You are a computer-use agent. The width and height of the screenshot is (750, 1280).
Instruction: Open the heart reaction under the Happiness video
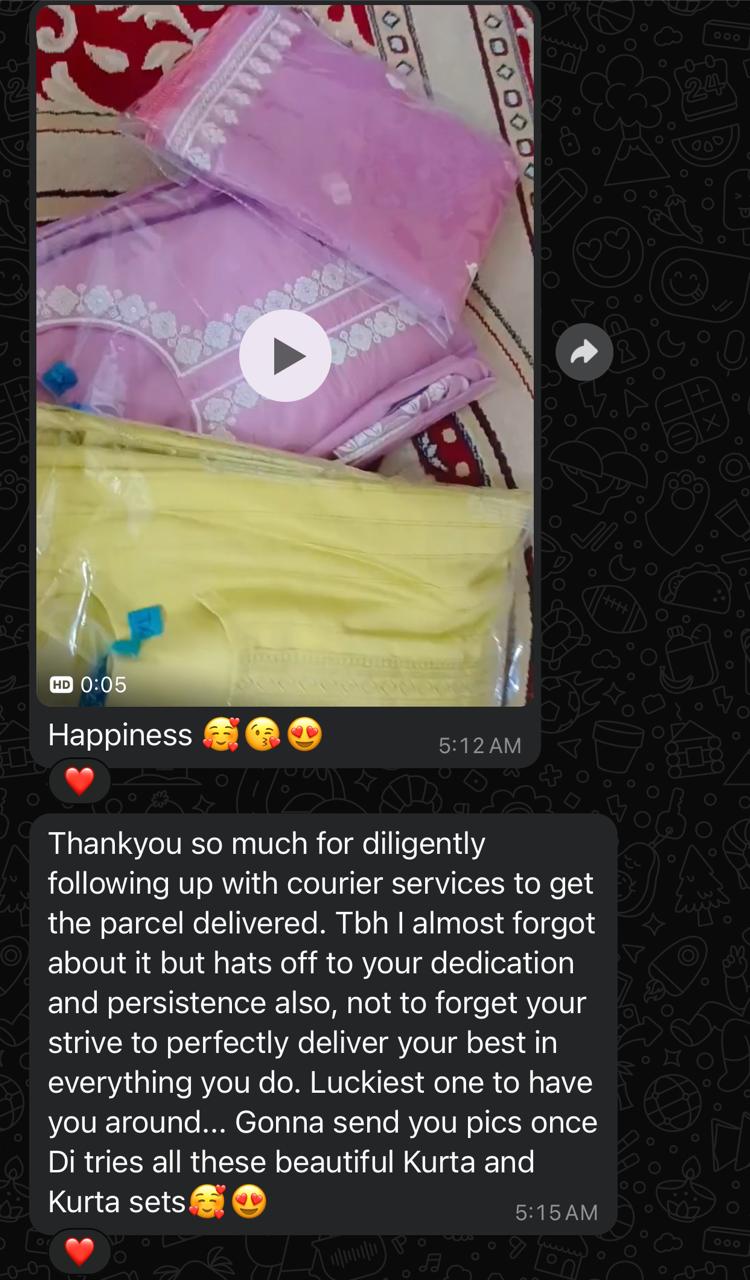pos(79,781)
